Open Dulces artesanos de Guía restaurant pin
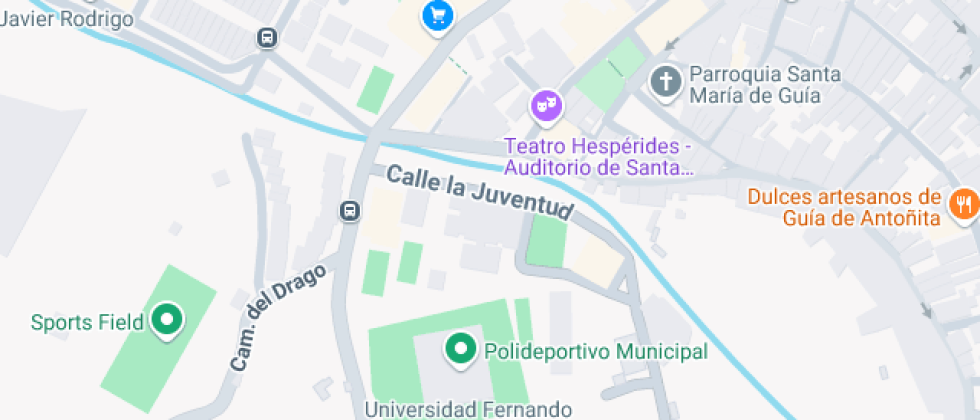The image size is (980, 420). point(963,203)
